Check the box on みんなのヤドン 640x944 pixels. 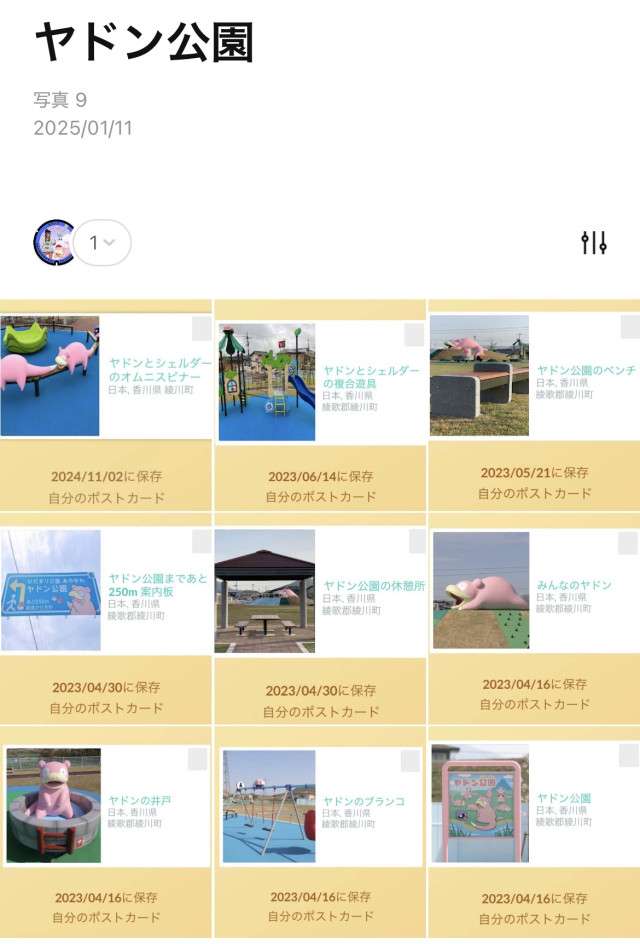[x=628, y=543]
